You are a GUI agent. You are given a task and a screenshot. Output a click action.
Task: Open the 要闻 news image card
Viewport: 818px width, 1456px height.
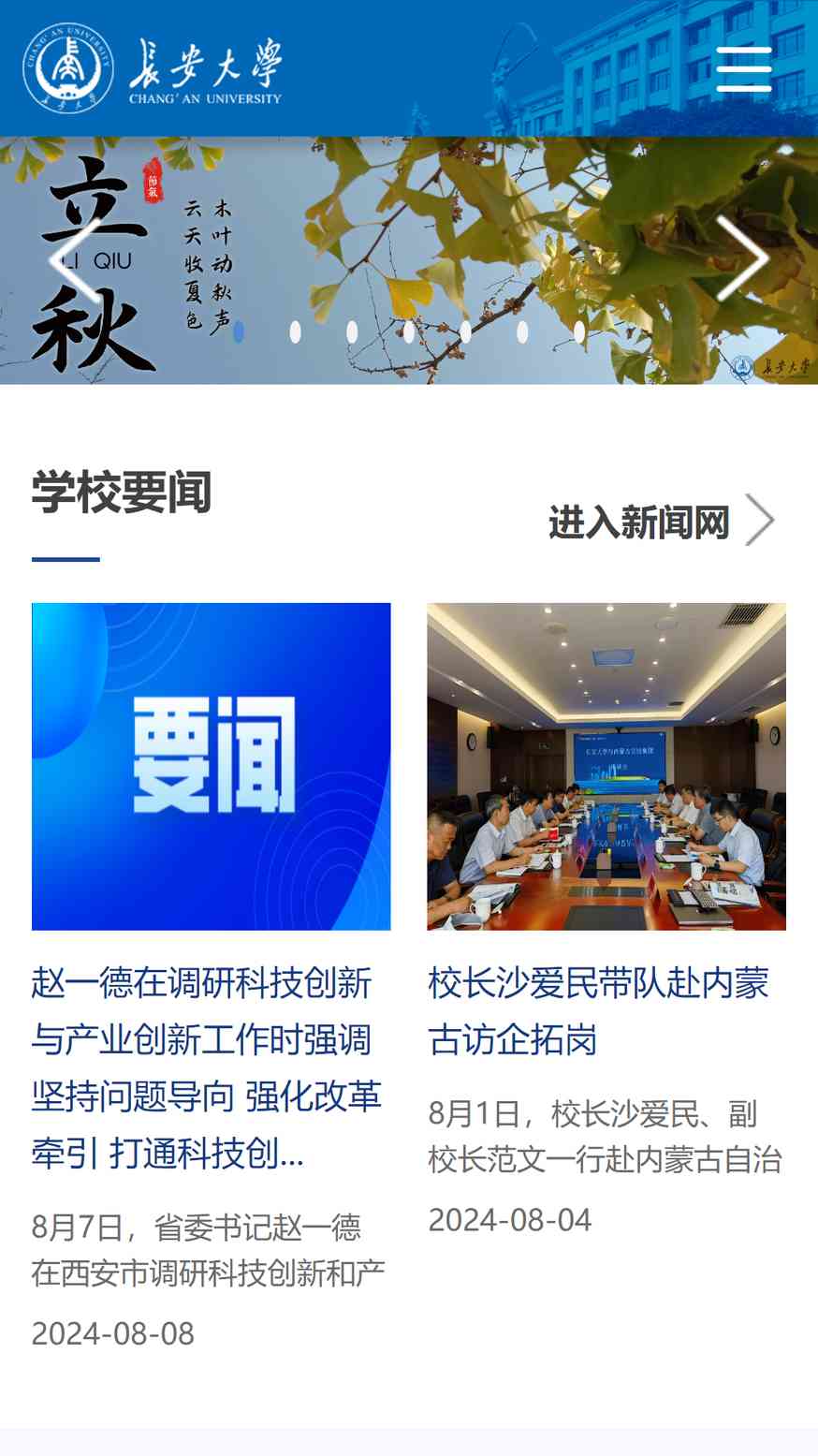[x=212, y=766]
